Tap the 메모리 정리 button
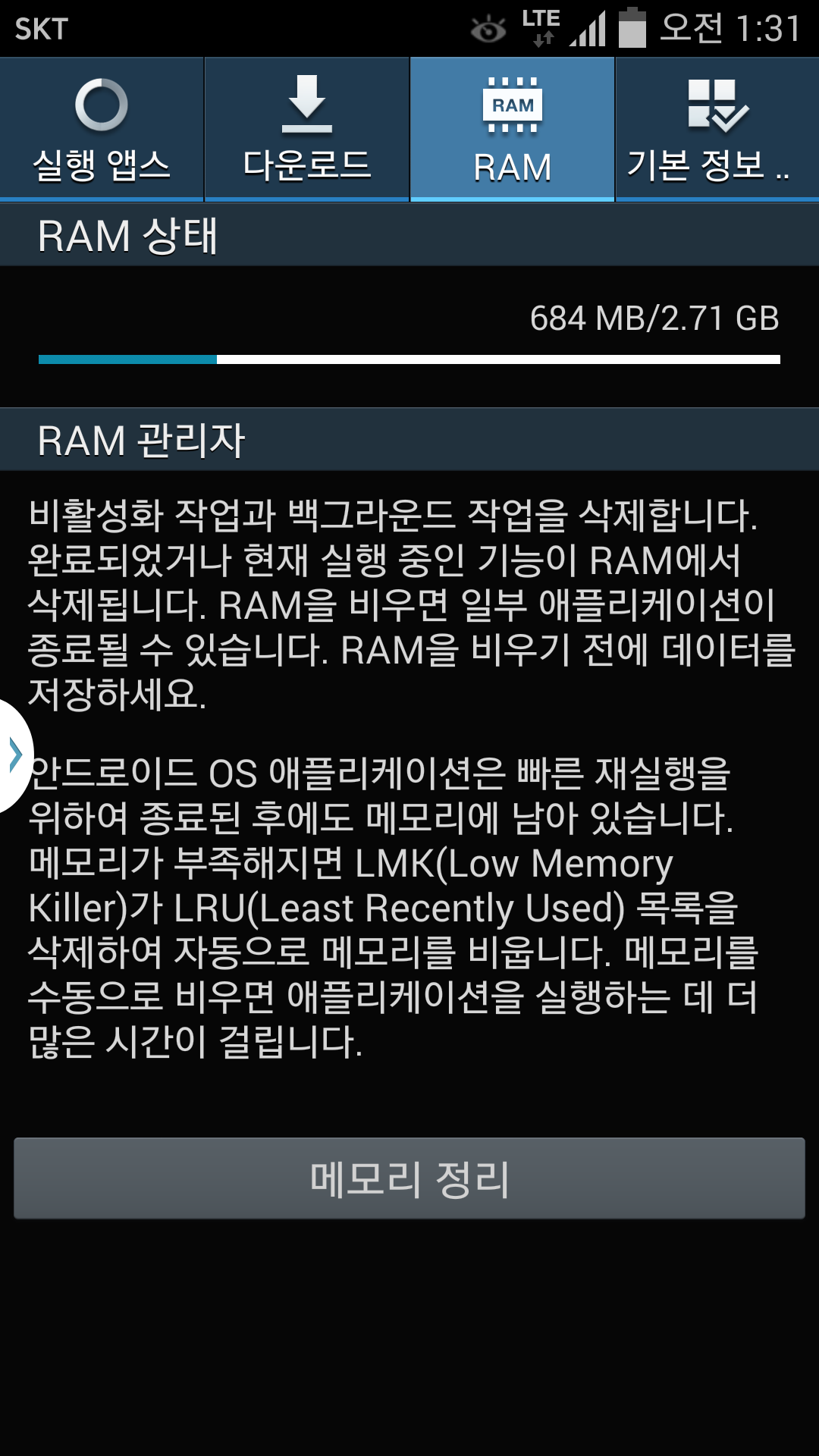This screenshot has width=819, height=1456. [x=409, y=1178]
